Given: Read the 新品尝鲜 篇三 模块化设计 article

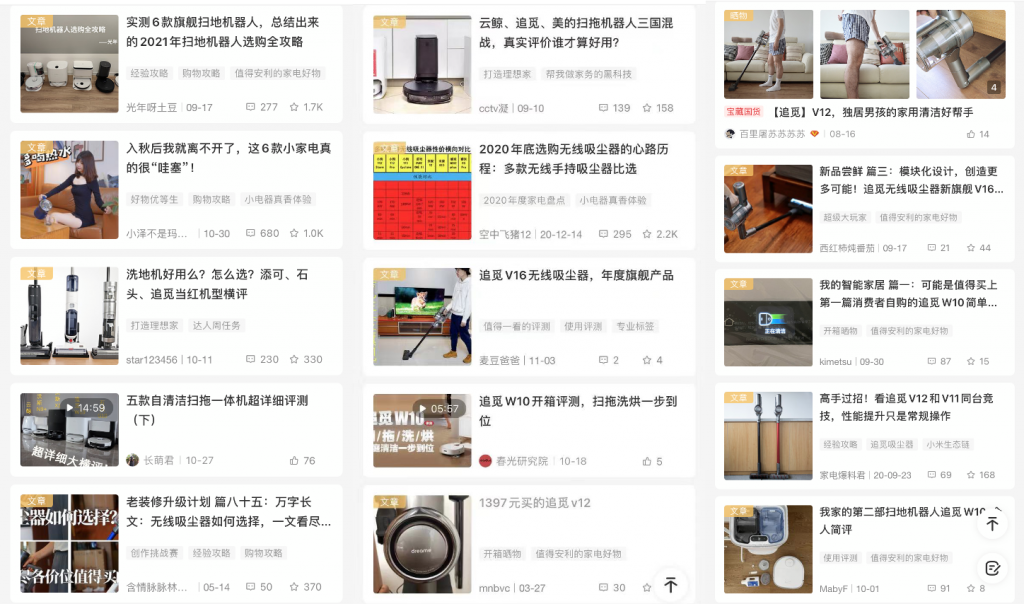Looking at the screenshot, I should pos(910,179).
